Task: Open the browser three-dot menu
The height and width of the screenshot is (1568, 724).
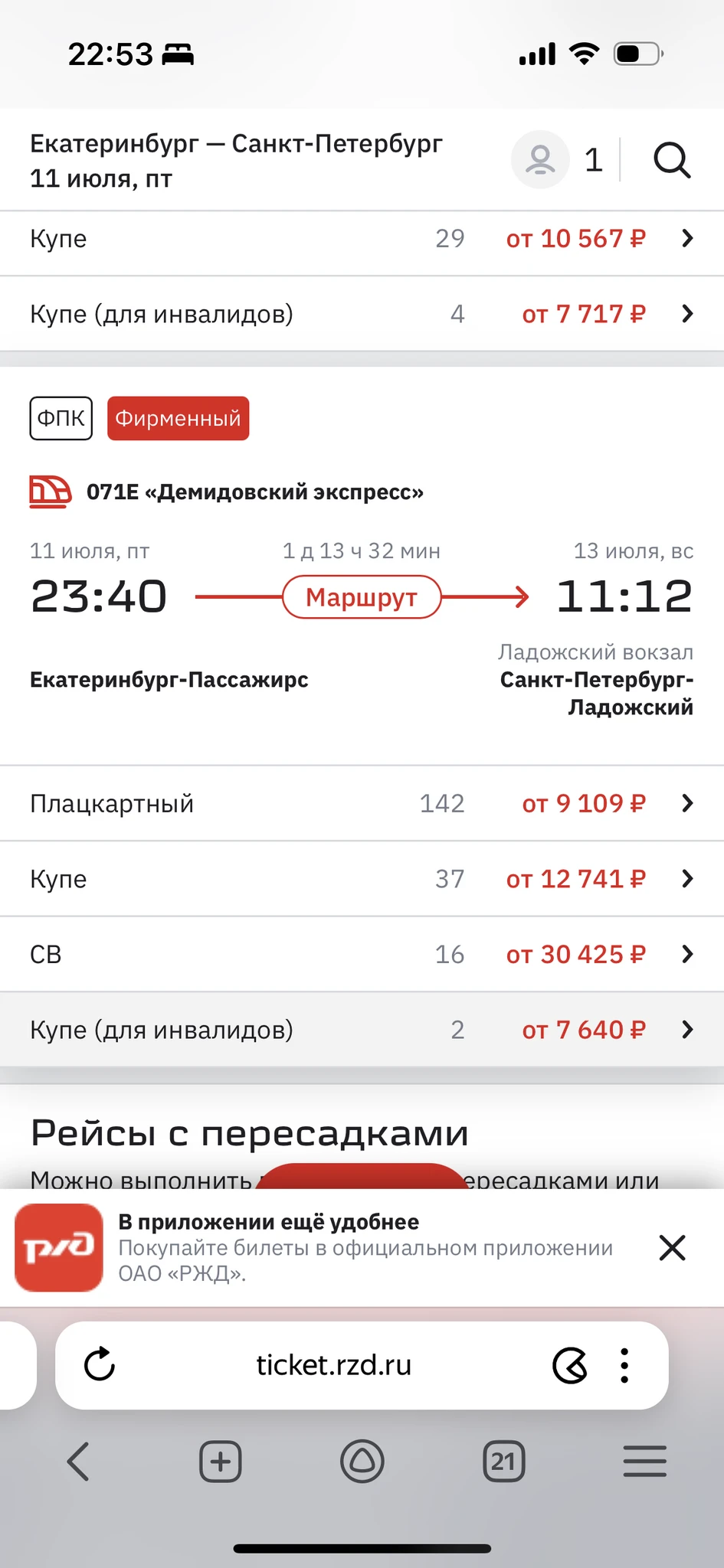Action: (x=624, y=1365)
